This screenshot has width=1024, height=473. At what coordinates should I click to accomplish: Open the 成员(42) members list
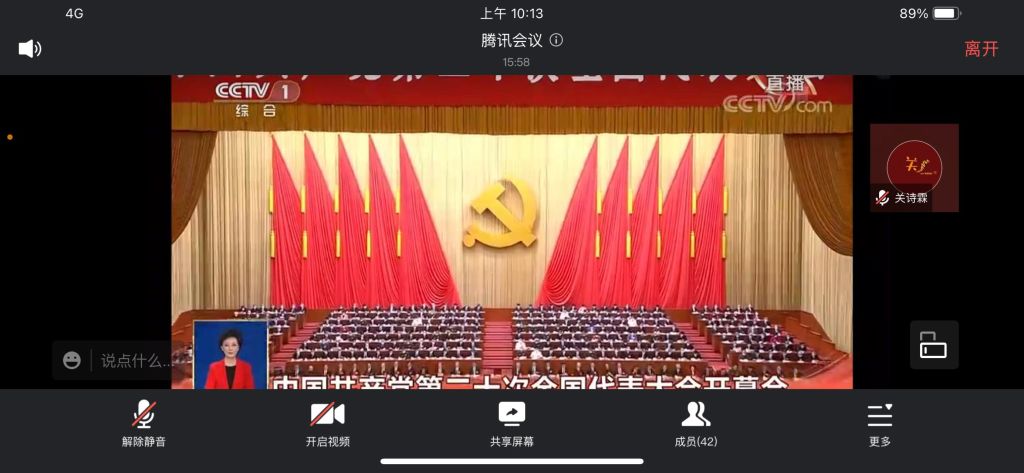point(696,423)
